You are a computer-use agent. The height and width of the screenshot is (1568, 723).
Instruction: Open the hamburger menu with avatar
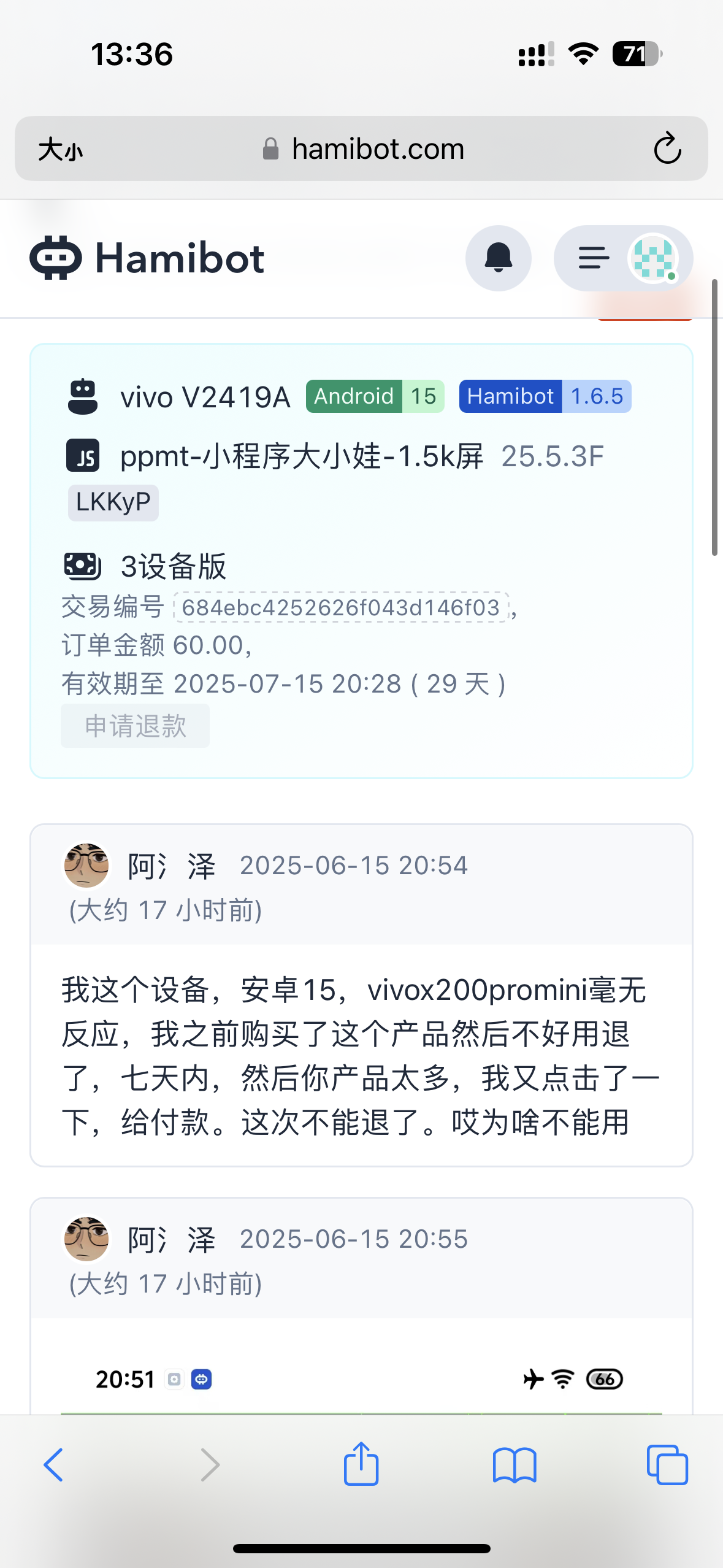point(622,258)
